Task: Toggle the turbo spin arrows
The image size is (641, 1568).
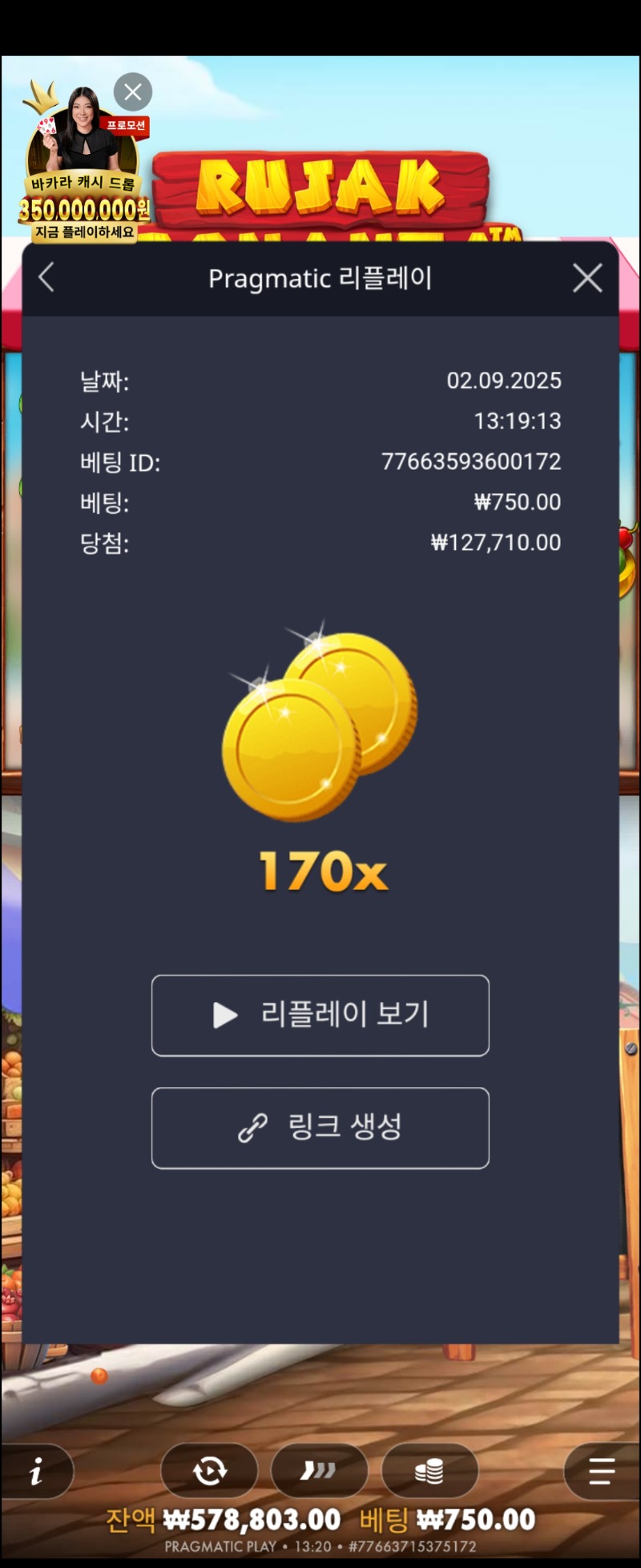Action: [319, 1470]
